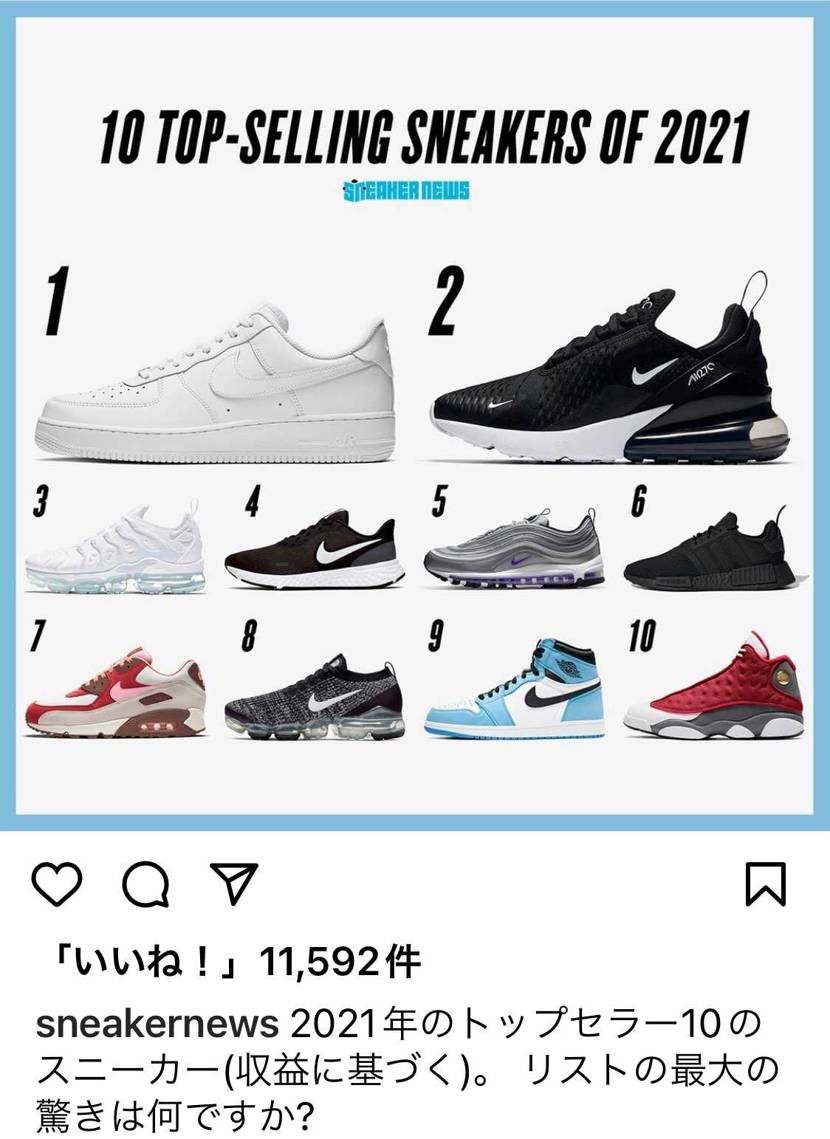Click the white VaporMax Plus at position 3
Image resolution: width=830 pixels, height=1139 pixels.
tap(115, 545)
